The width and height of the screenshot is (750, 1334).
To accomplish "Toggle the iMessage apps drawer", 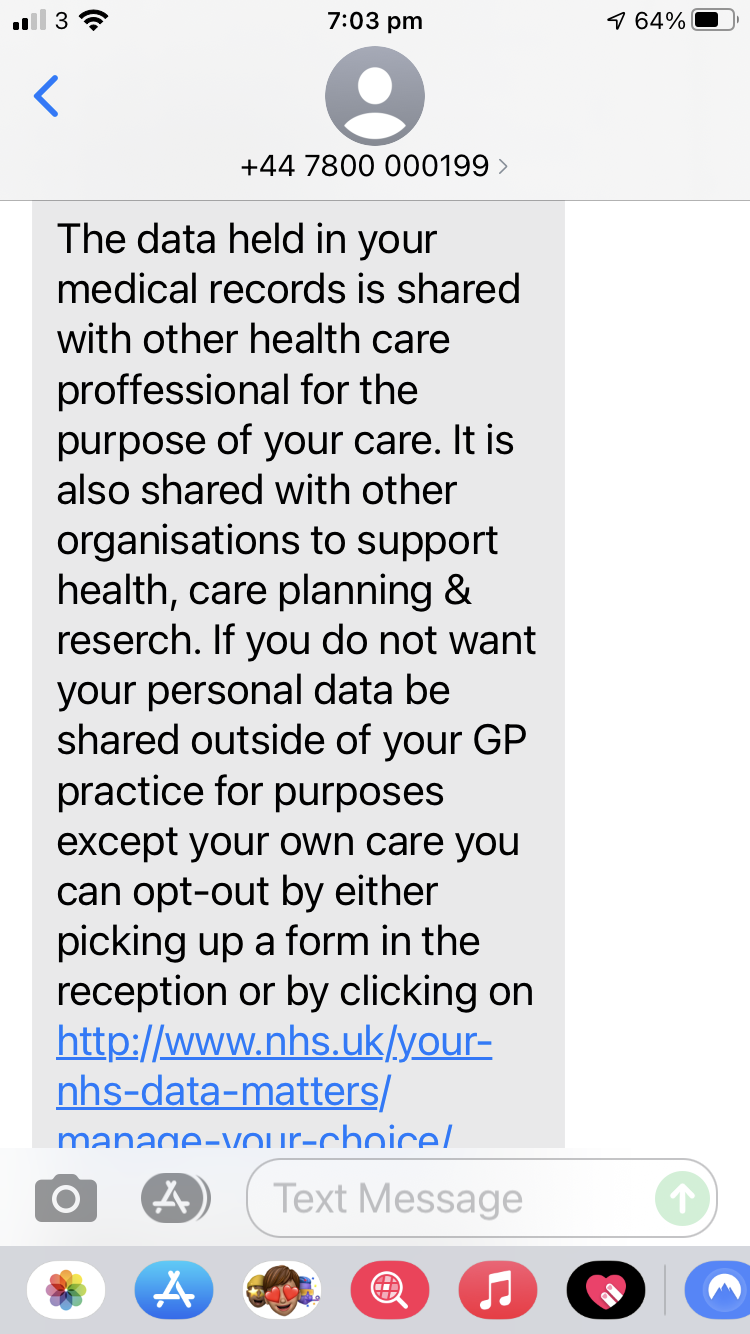I will tap(175, 1198).
